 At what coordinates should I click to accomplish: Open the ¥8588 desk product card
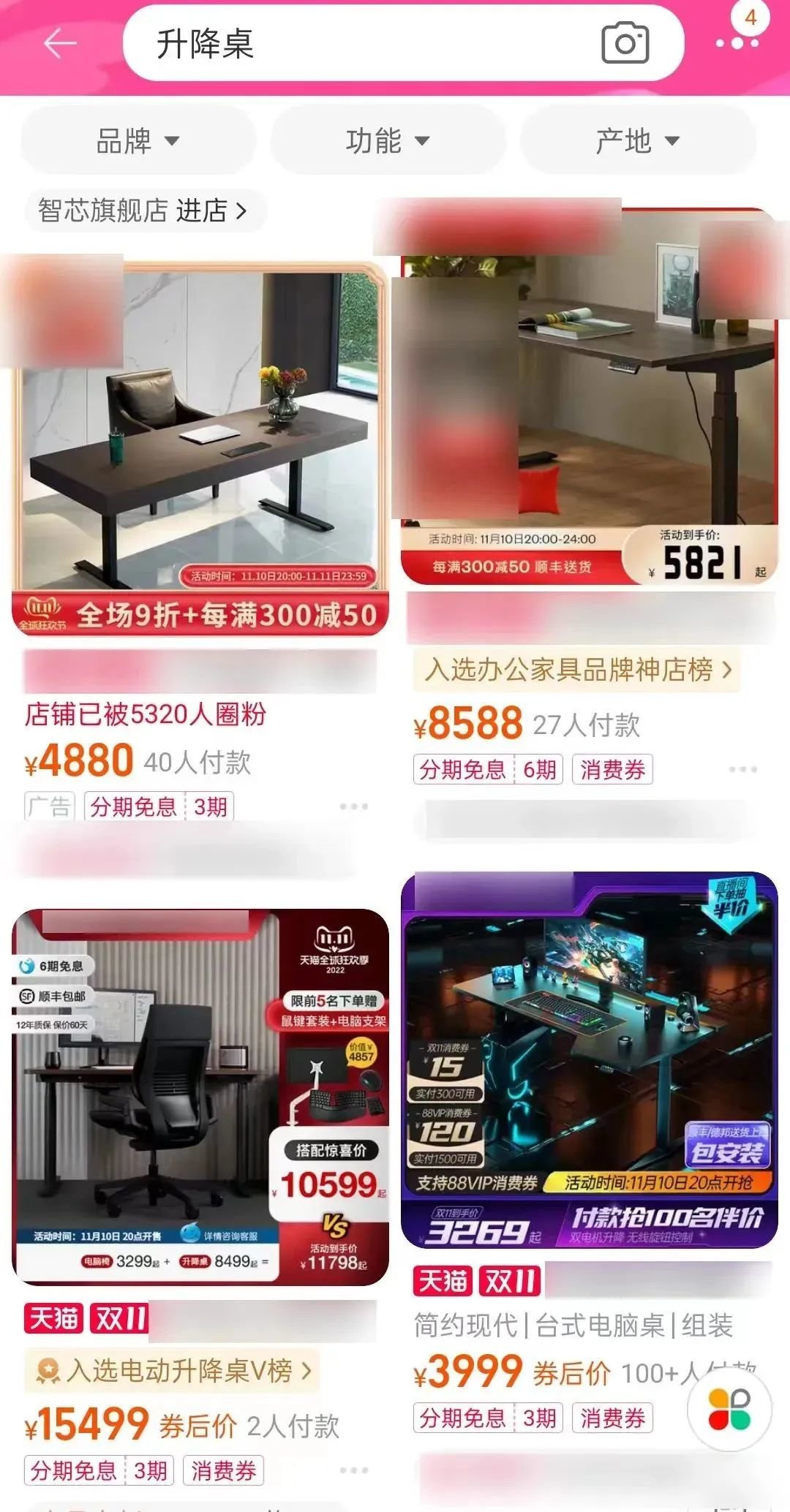pos(589,409)
